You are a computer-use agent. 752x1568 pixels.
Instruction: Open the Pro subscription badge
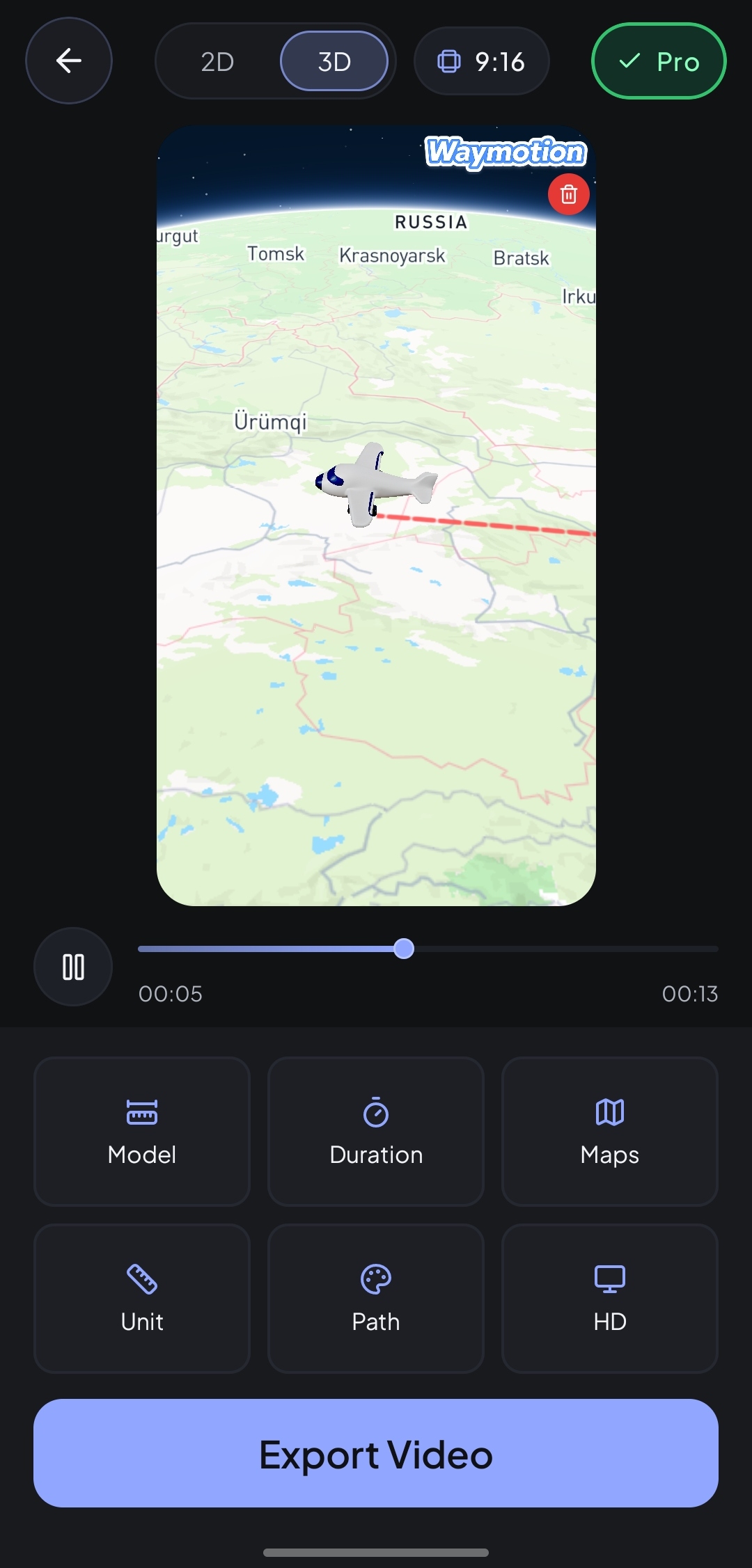click(659, 61)
